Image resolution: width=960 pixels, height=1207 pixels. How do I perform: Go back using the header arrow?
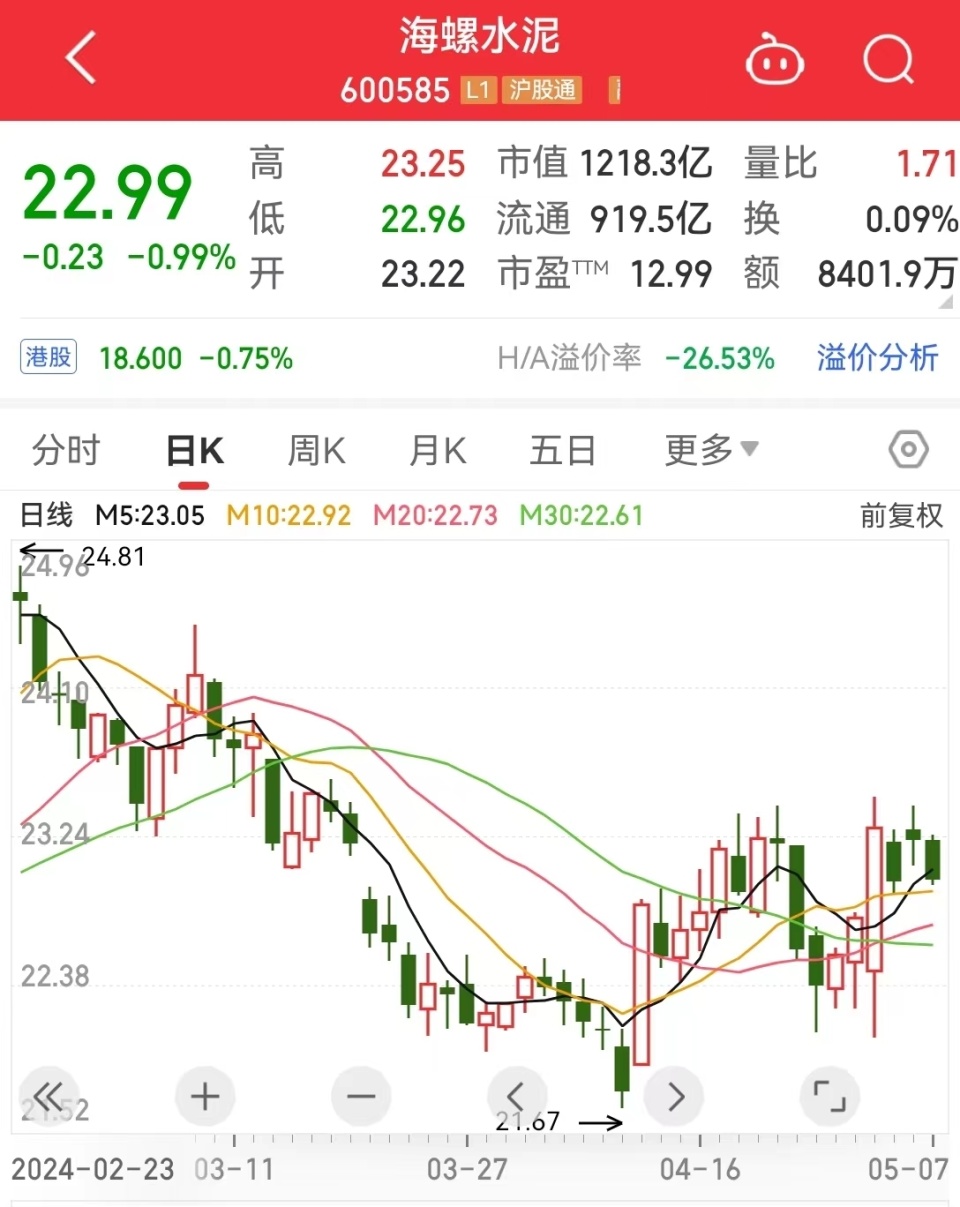pyautogui.click(x=81, y=58)
